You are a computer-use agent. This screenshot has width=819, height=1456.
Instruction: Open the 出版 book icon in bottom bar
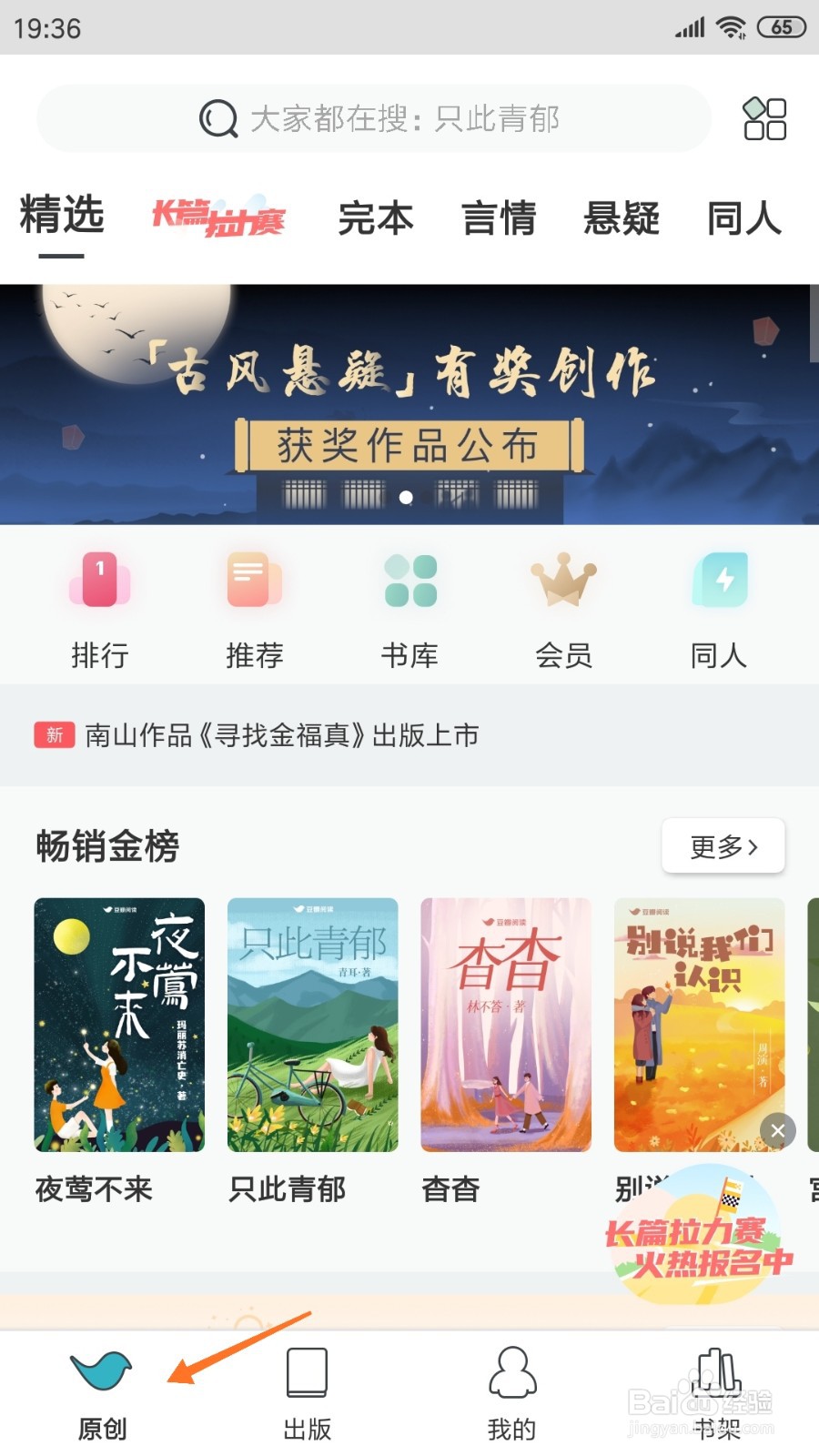(x=307, y=1368)
